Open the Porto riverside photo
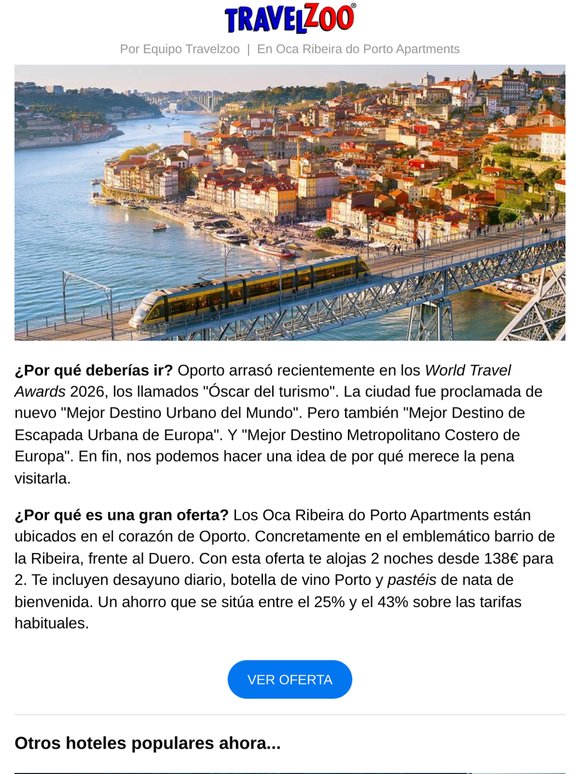 click(290, 202)
